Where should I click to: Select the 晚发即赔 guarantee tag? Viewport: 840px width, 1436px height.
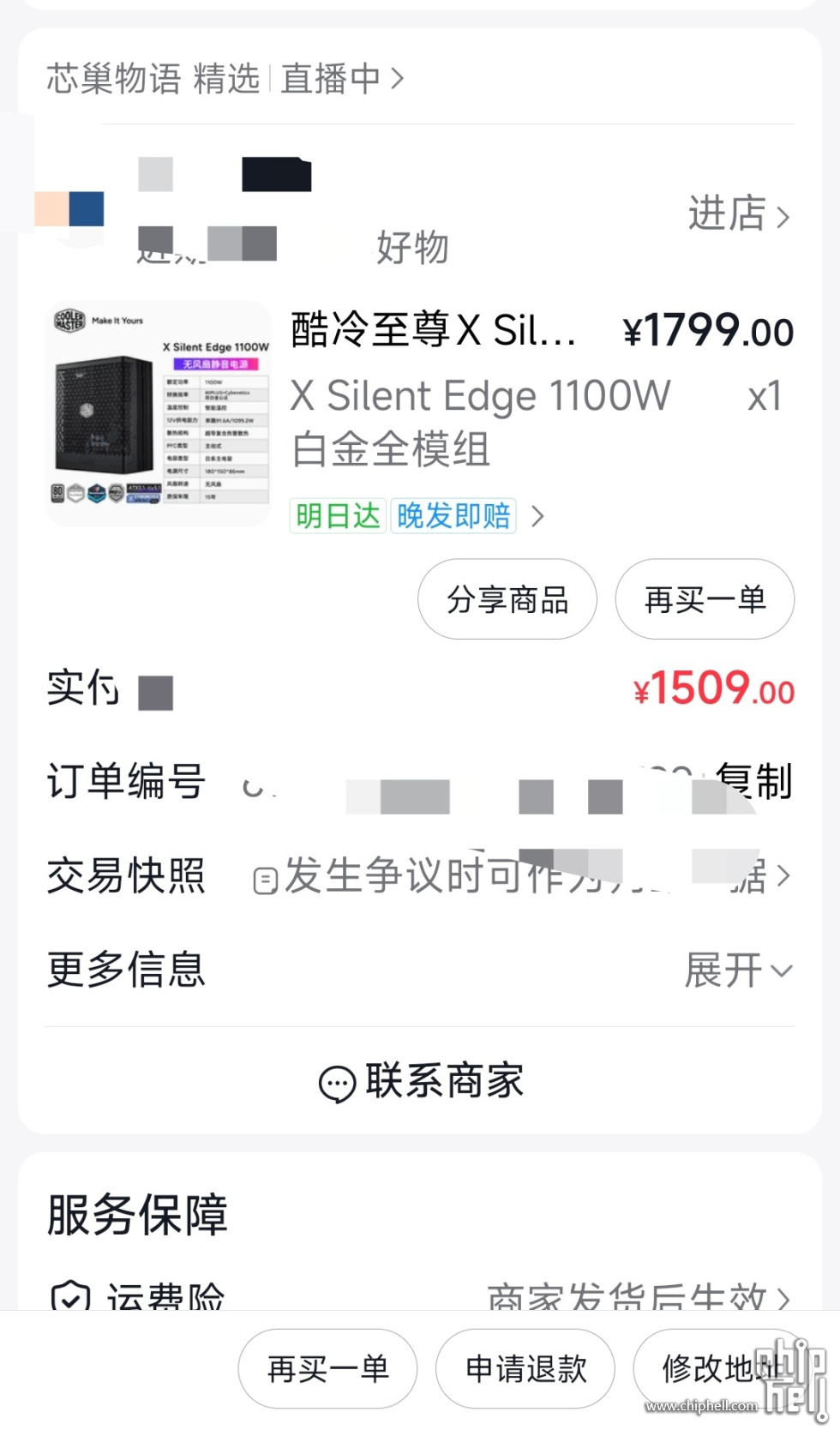click(x=453, y=515)
